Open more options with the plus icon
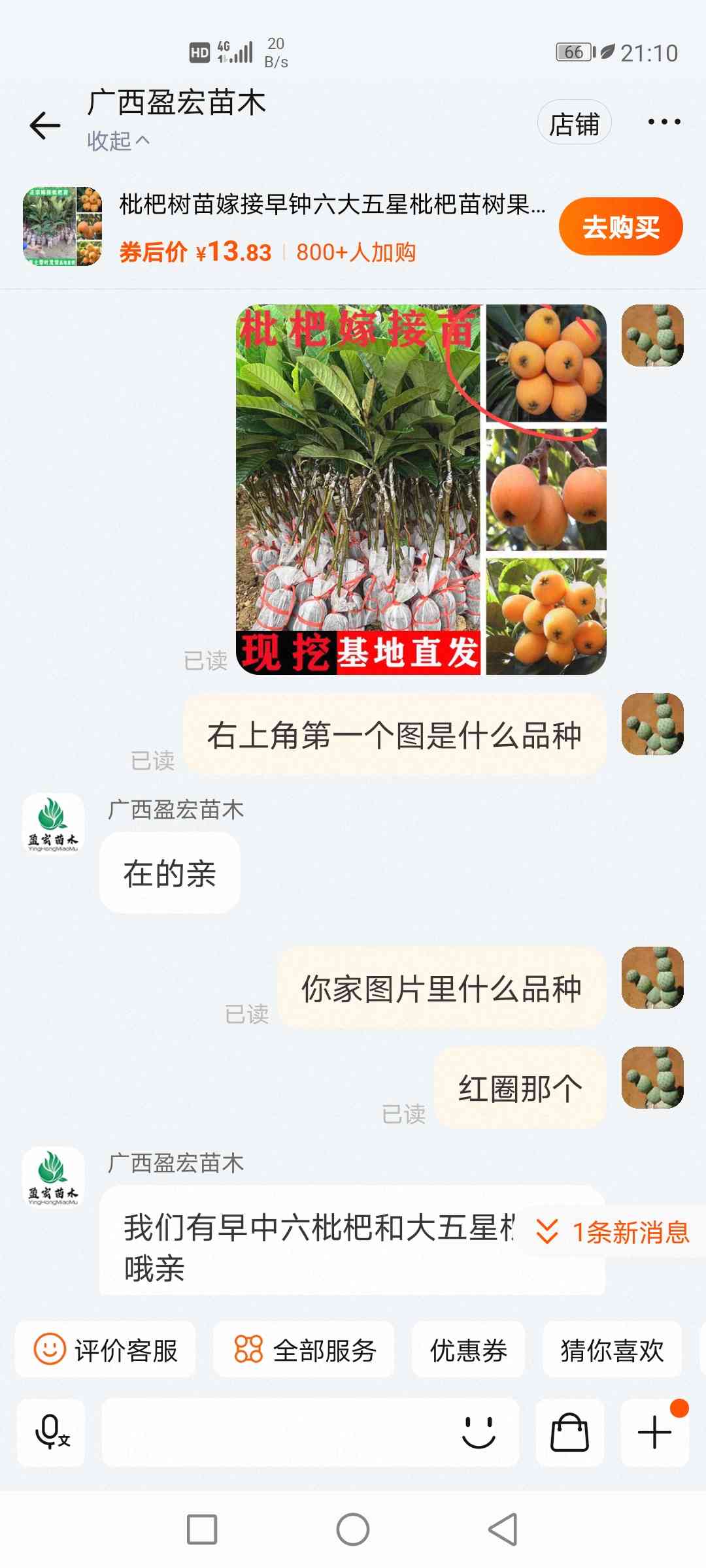The width and height of the screenshot is (706, 1568). tap(654, 1433)
